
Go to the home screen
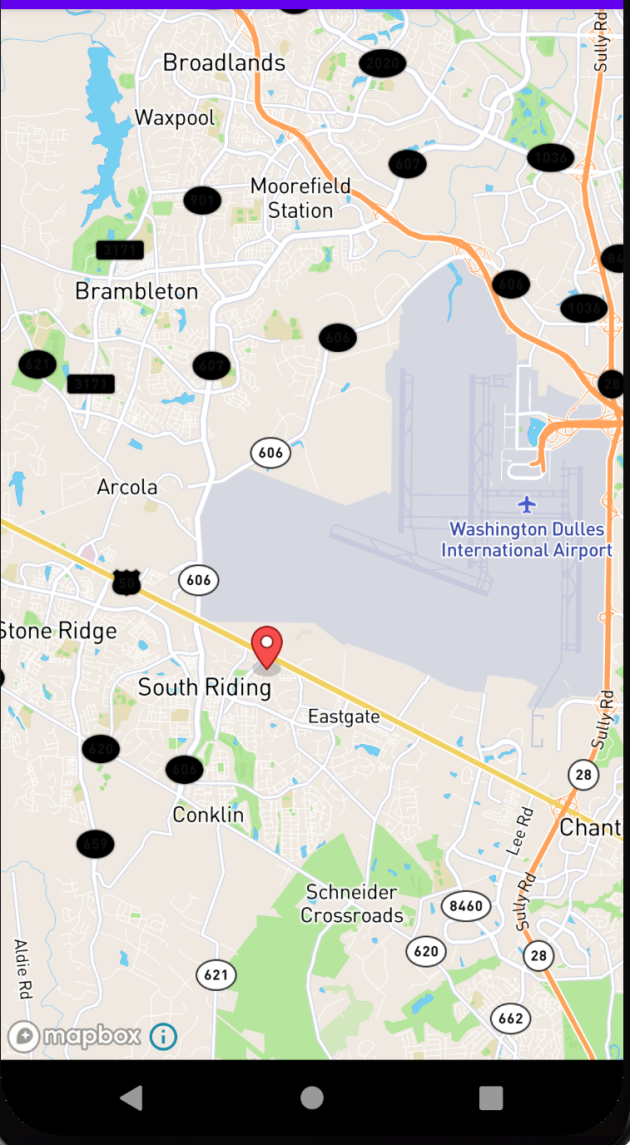pos(312,1098)
